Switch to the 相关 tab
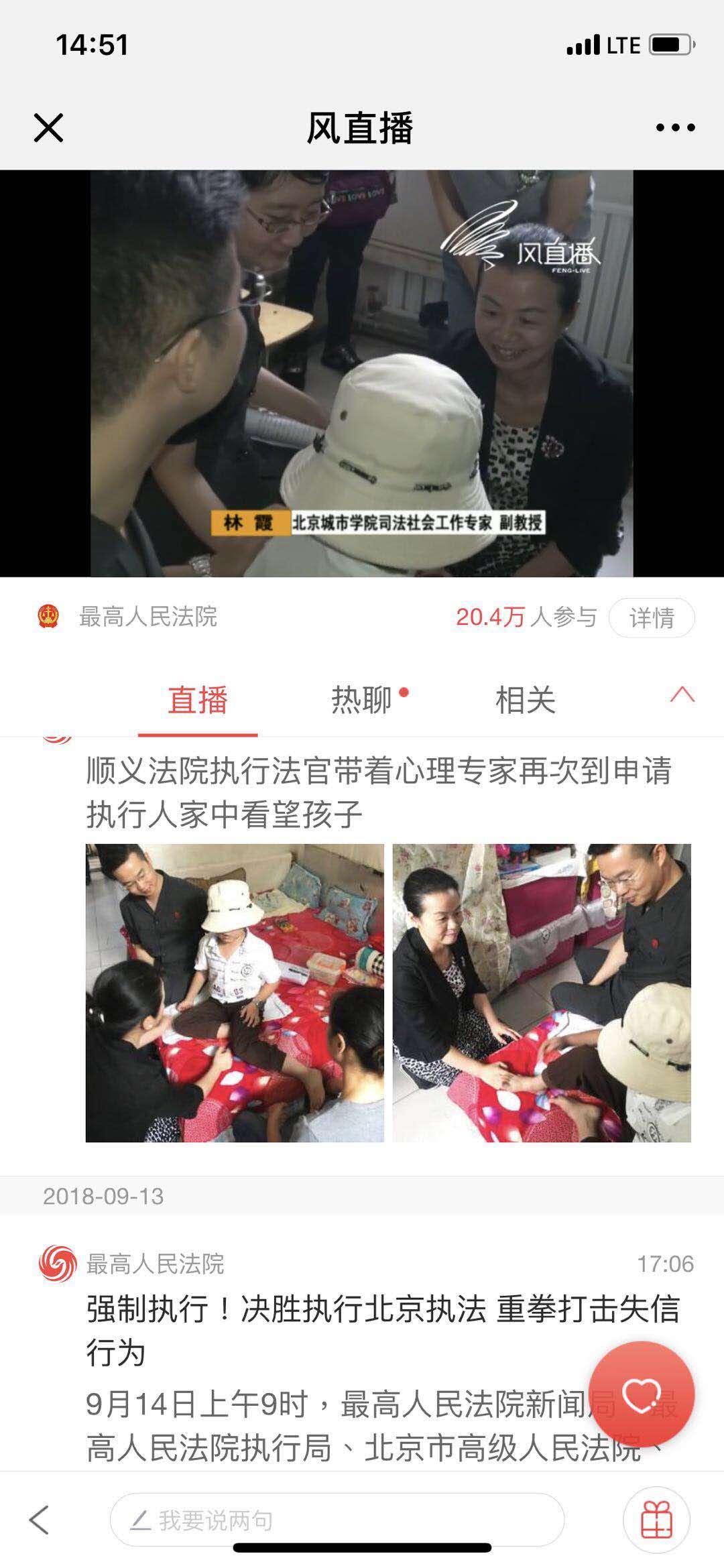This screenshot has height=1568, width=724. 525,701
